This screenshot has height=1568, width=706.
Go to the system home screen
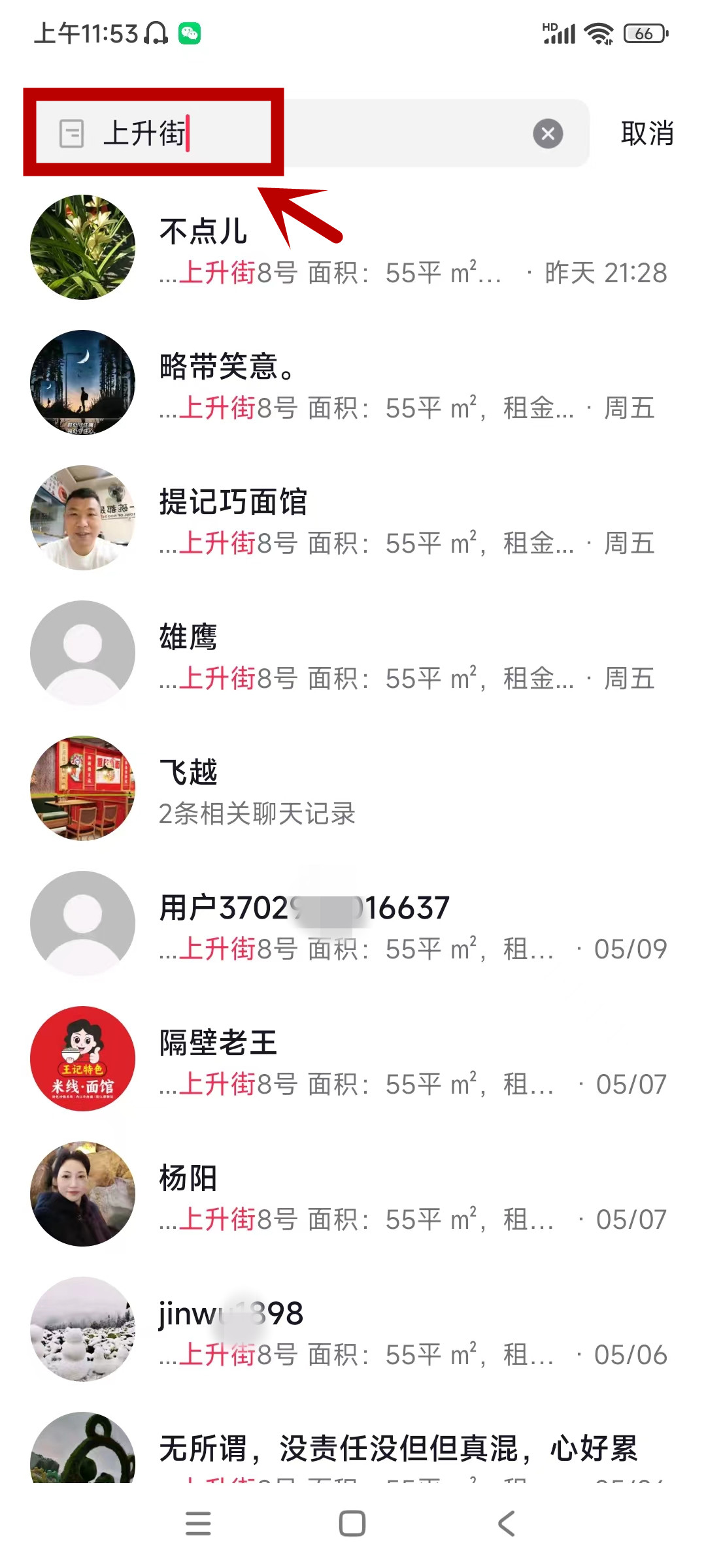coord(352,1524)
